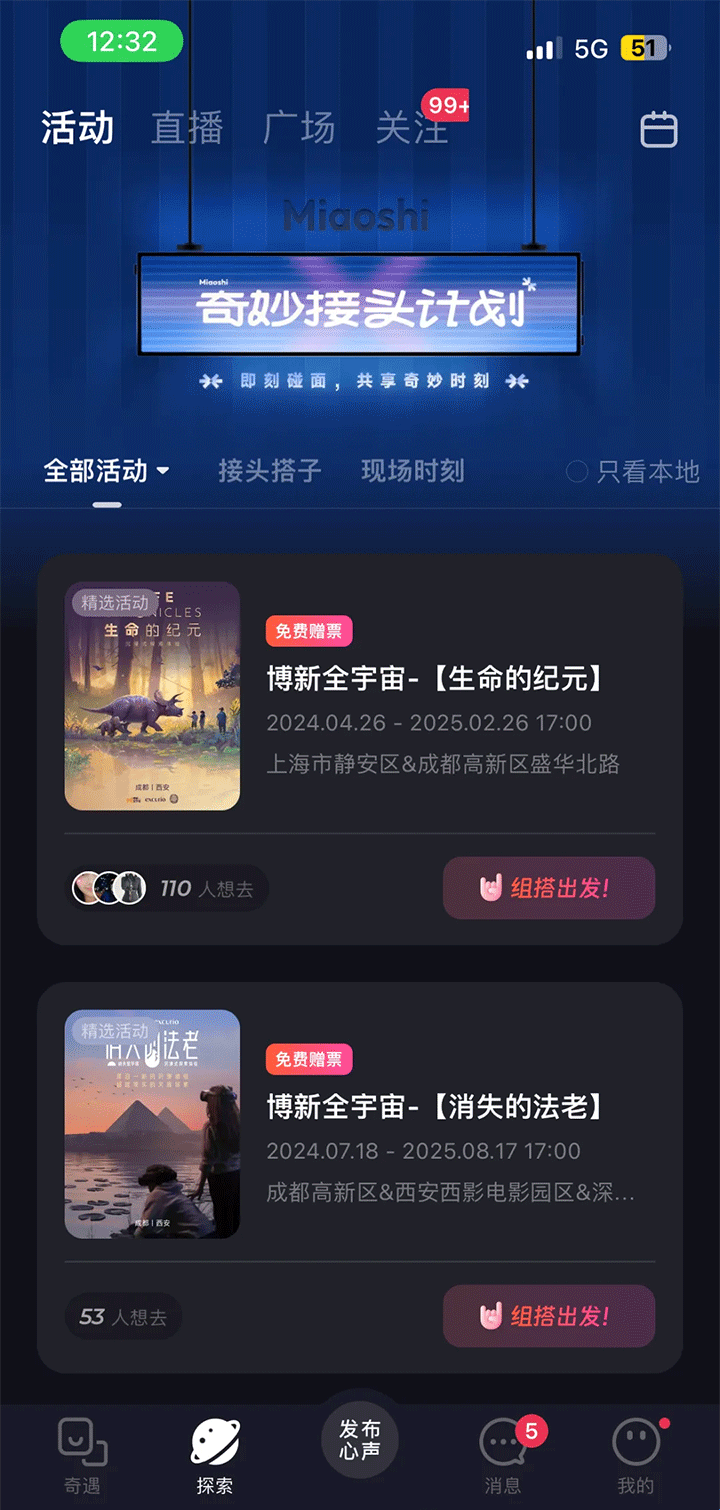The width and height of the screenshot is (720, 1510).
Task: Tap the 免费赠票 tag on 生命的纪元 card
Action: coord(310,630)
